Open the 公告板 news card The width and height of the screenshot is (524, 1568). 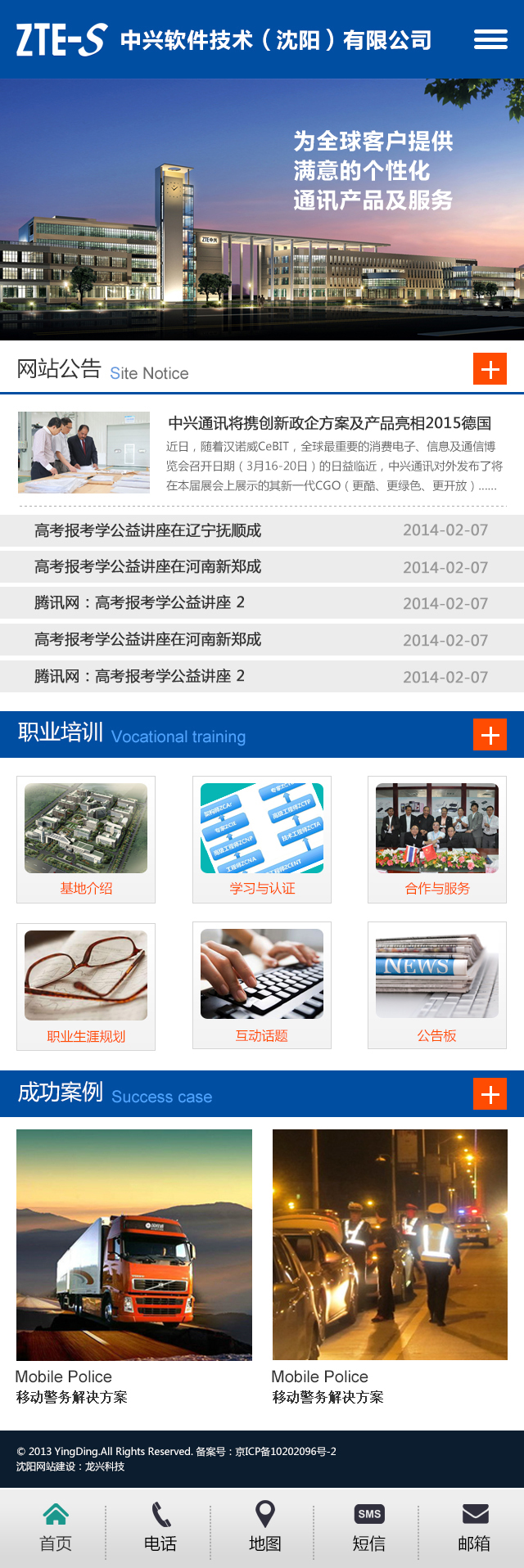(x=437, y=985)
